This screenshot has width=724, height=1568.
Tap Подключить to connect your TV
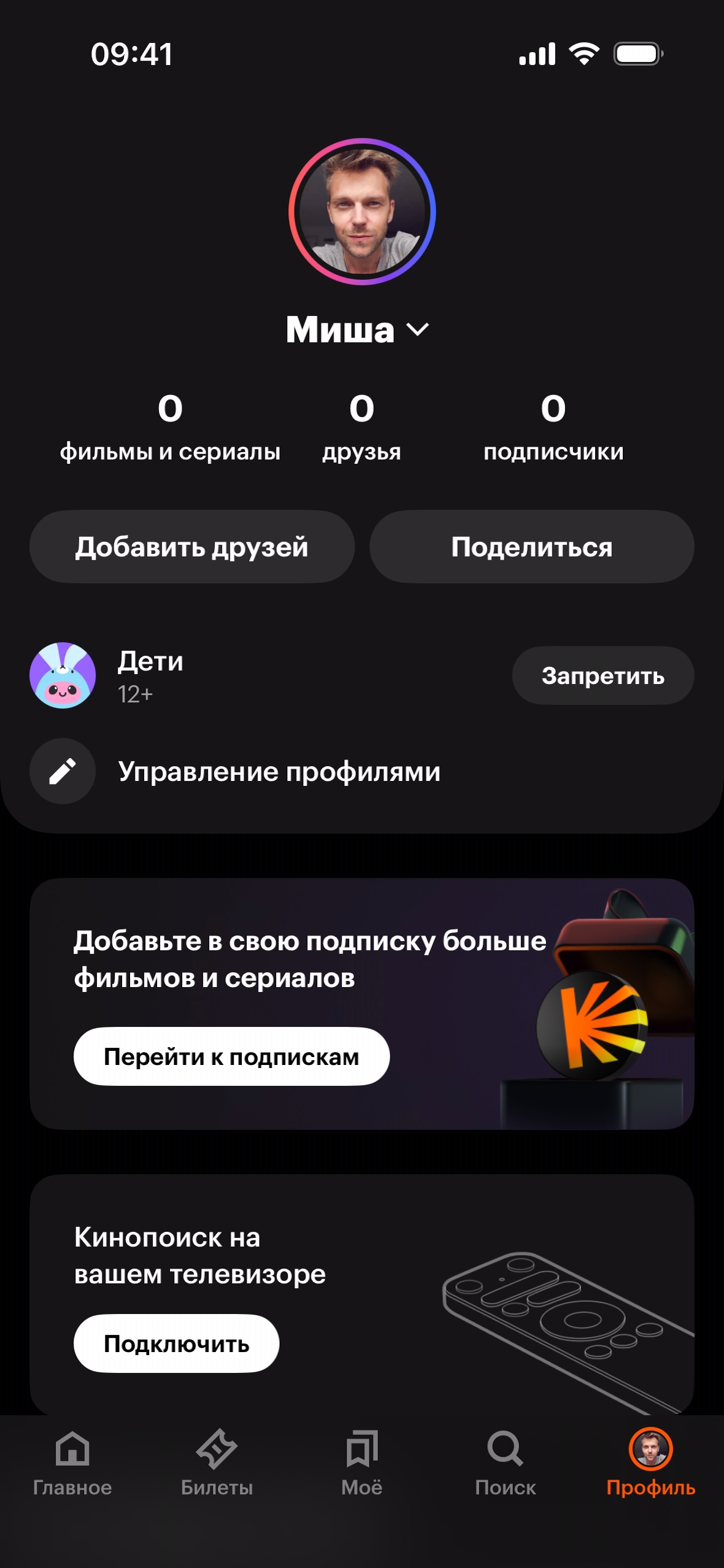pyautogui.click(x=176, y=1343)
